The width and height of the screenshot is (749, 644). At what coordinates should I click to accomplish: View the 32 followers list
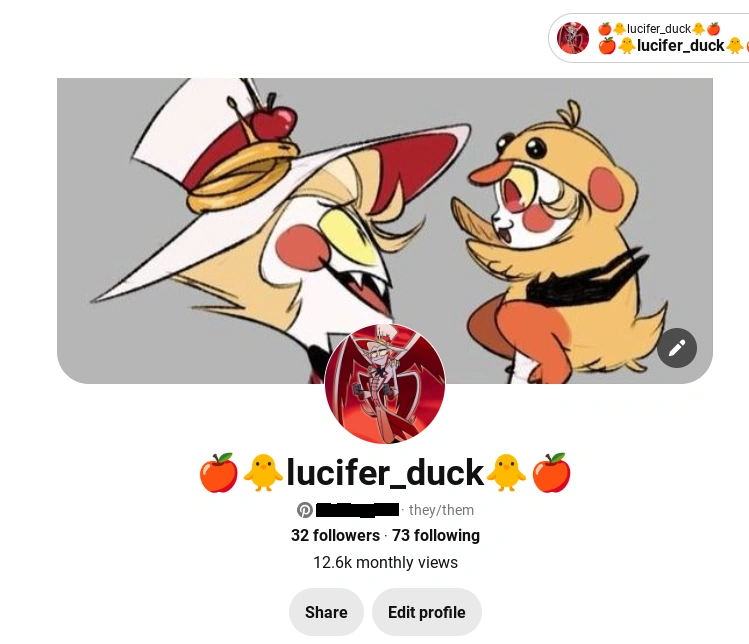[335, 536]
